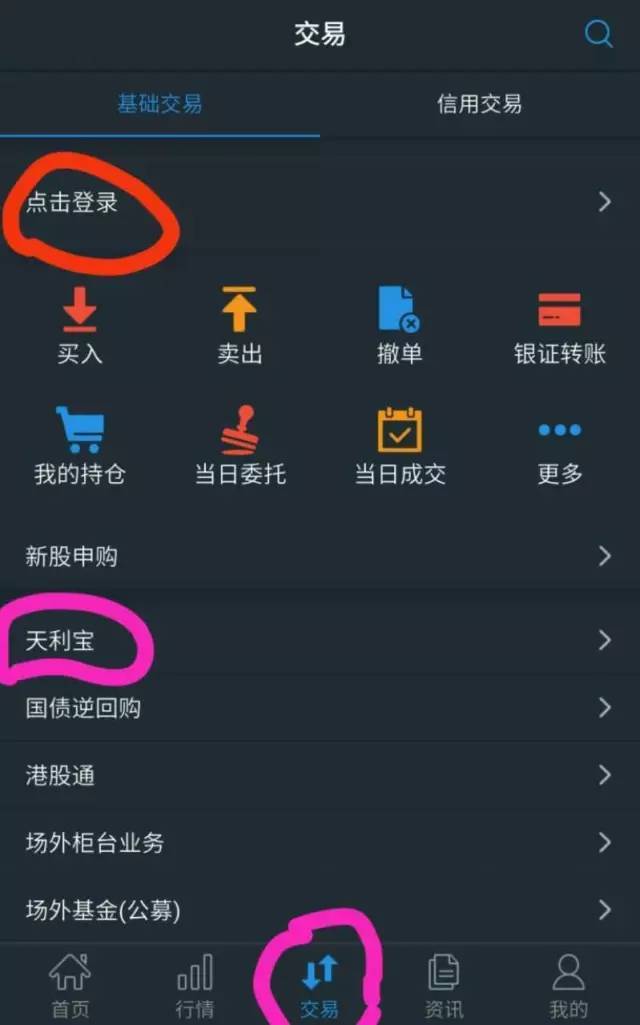Open the 天利宝 row
Image resolution: width=640 pixels, height=1025 pixels.
(320, 640)
